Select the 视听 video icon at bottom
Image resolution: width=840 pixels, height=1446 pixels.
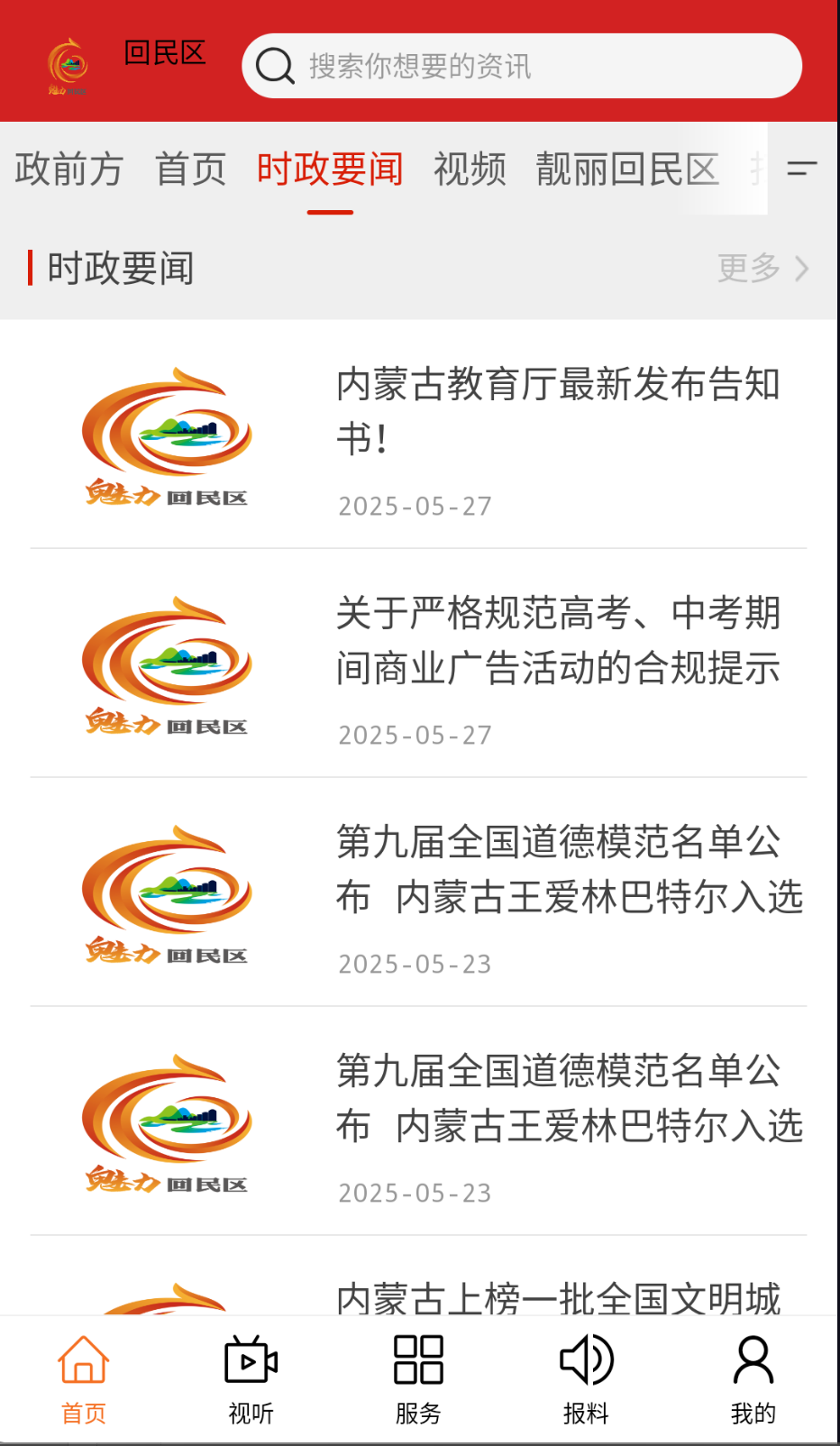[250, 1361]
